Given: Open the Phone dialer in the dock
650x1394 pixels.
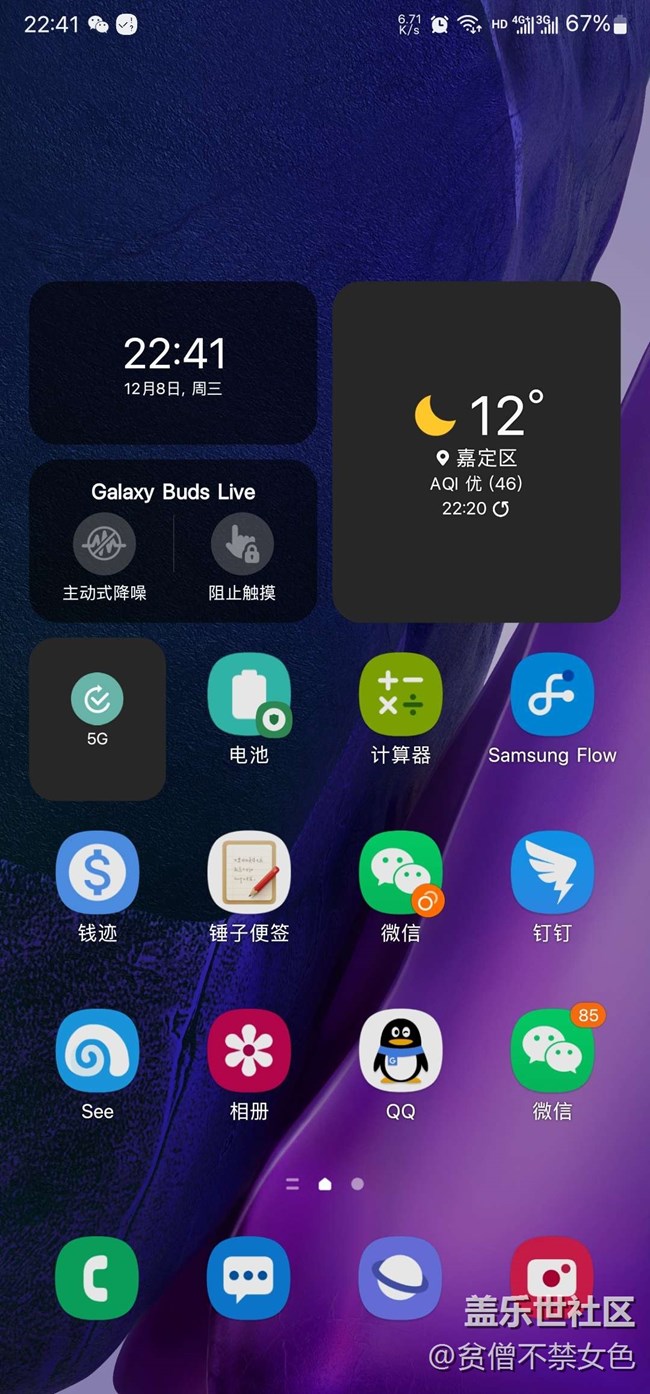Looking at the screenshot, I should [97, 1278].
